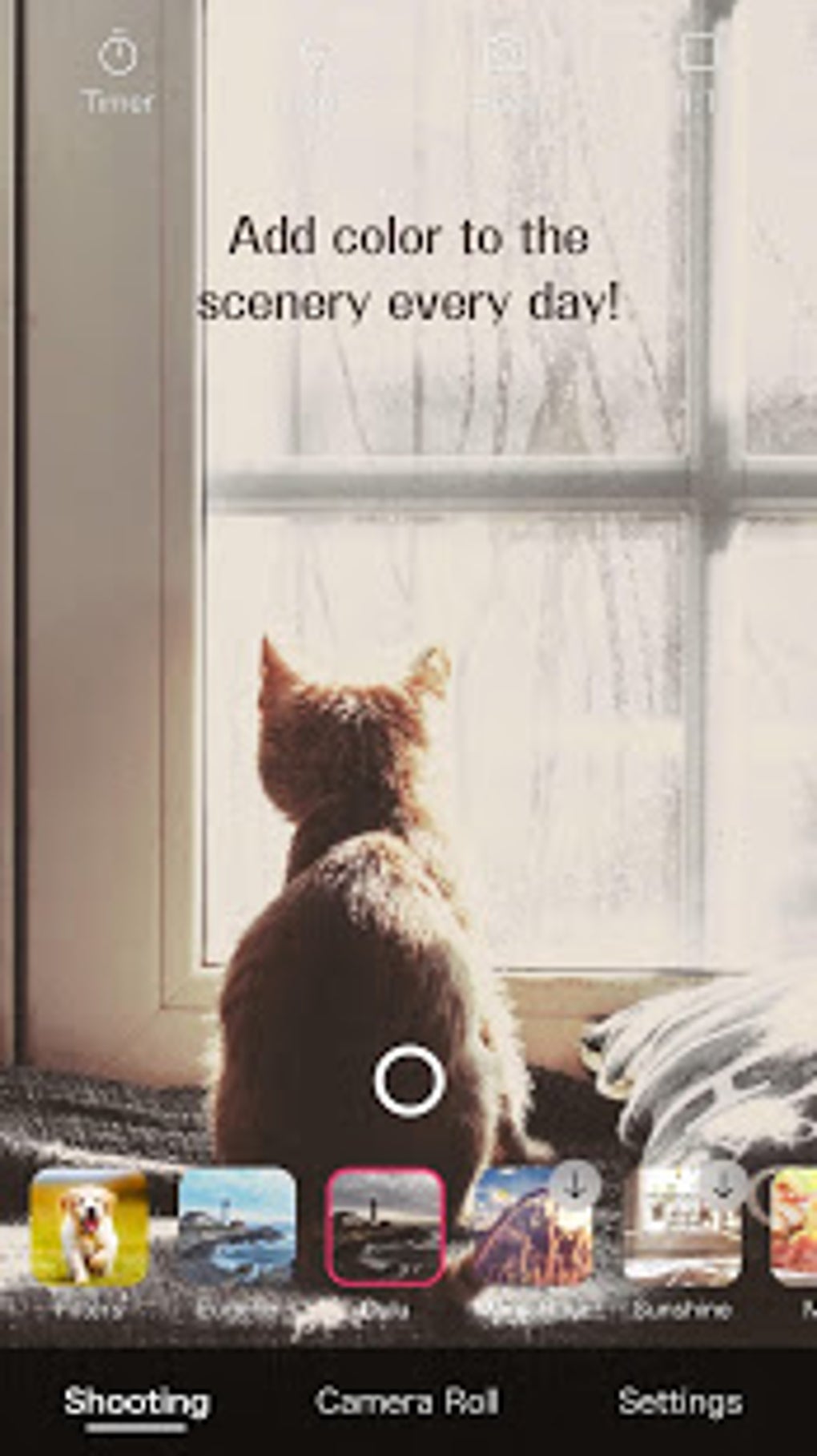Select the second lighthouse filter thumbnail
Viewport: 817px width, 1456px height.
coord(236,1224)
